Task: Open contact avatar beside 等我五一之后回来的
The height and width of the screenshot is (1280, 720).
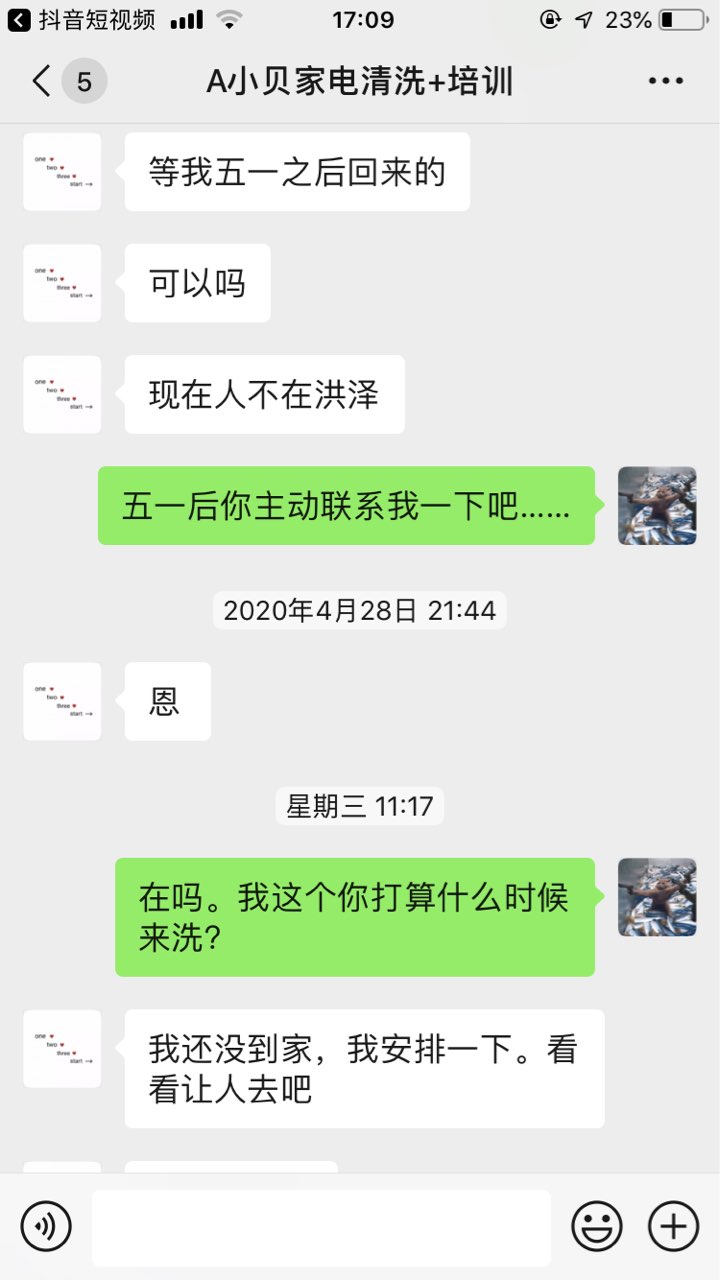Action: [x=62, y=172]
